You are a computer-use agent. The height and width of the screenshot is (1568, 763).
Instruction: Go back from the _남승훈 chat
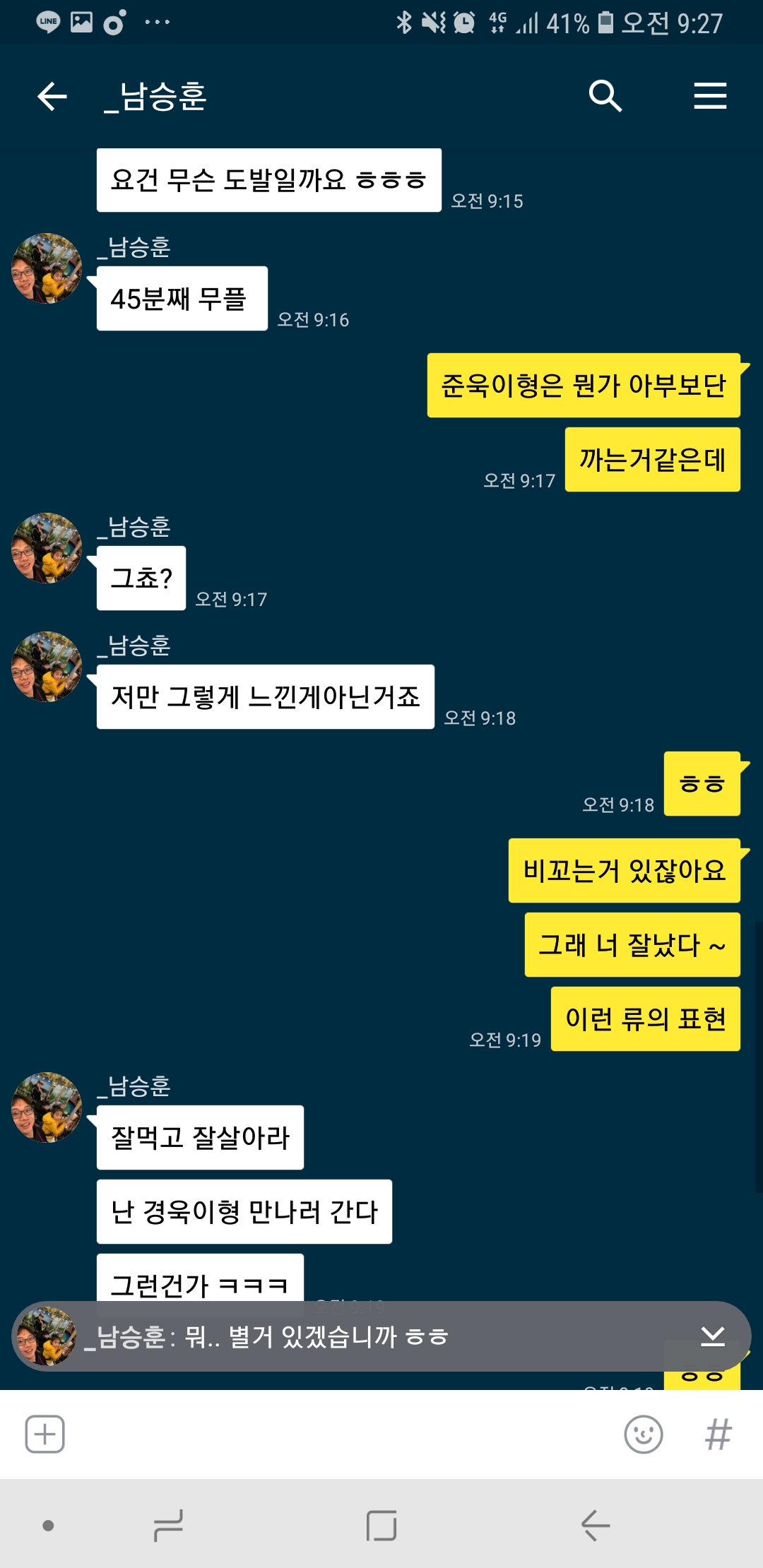[x=52, y=96]
